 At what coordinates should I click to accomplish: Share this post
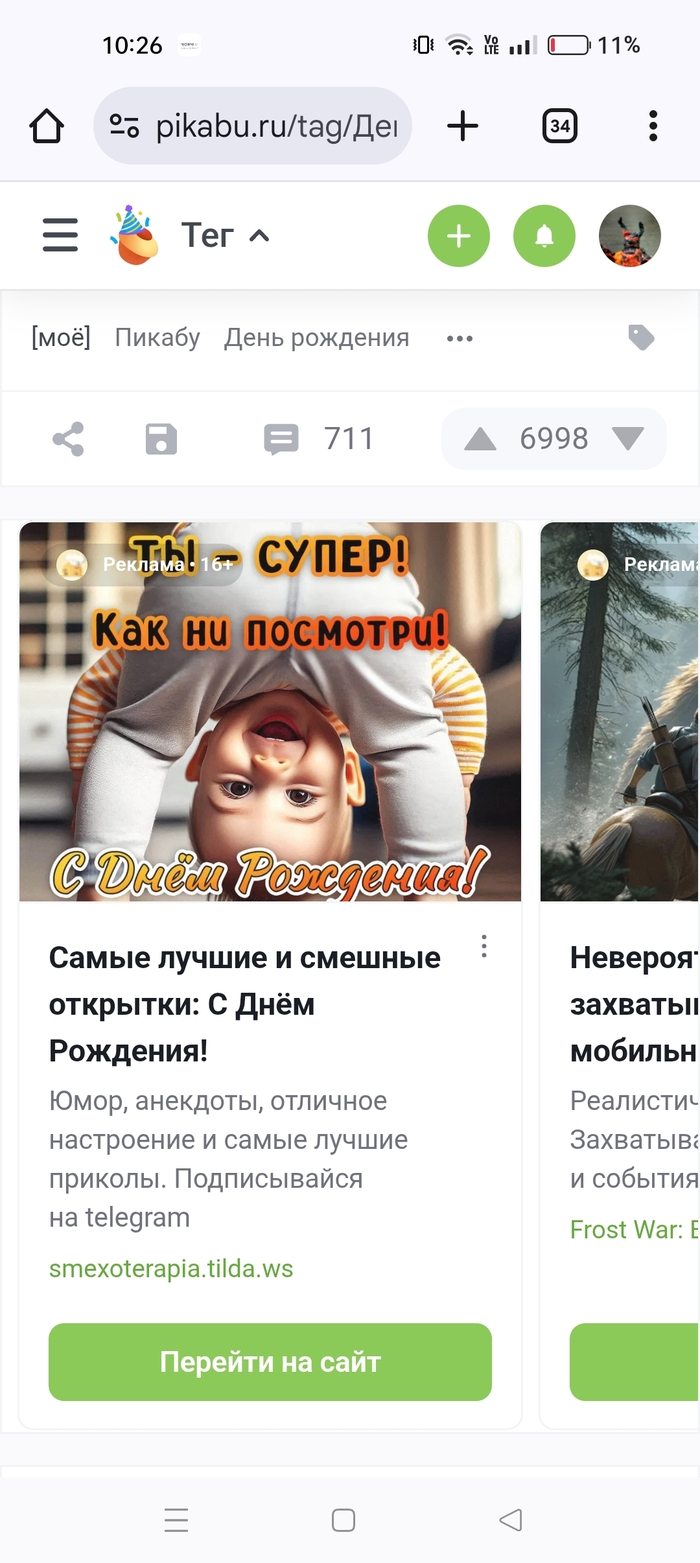click(68, 439)
